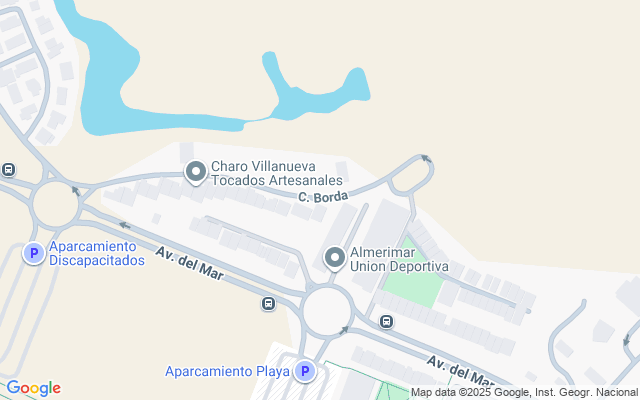The image size is (640, 400).
Task: Select the Almerimar Union Deportiva place pin
Action: [x=335, y=259]
